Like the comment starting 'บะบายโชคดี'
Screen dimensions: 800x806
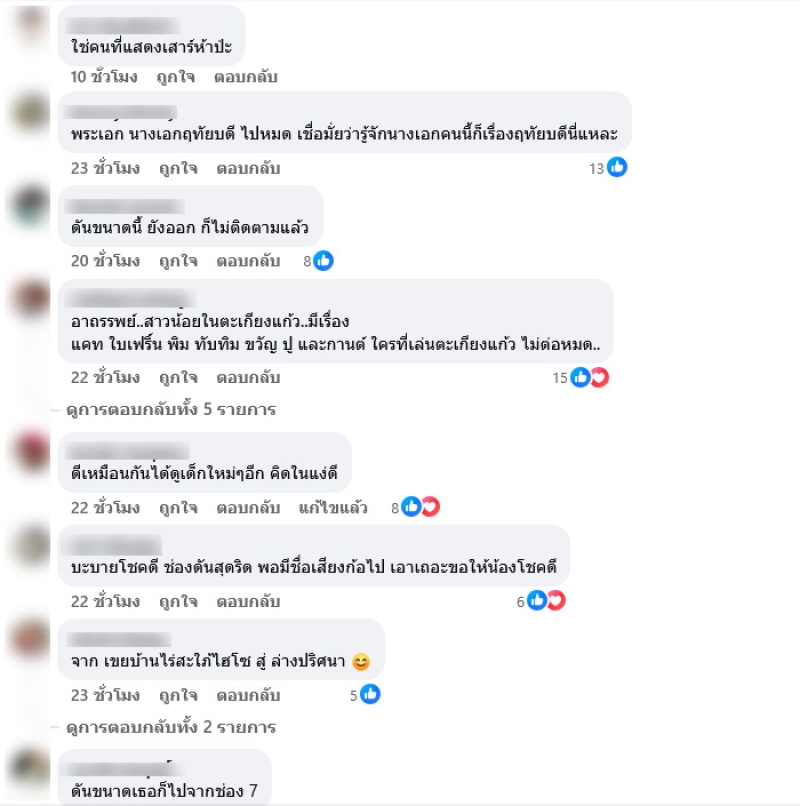178,602
